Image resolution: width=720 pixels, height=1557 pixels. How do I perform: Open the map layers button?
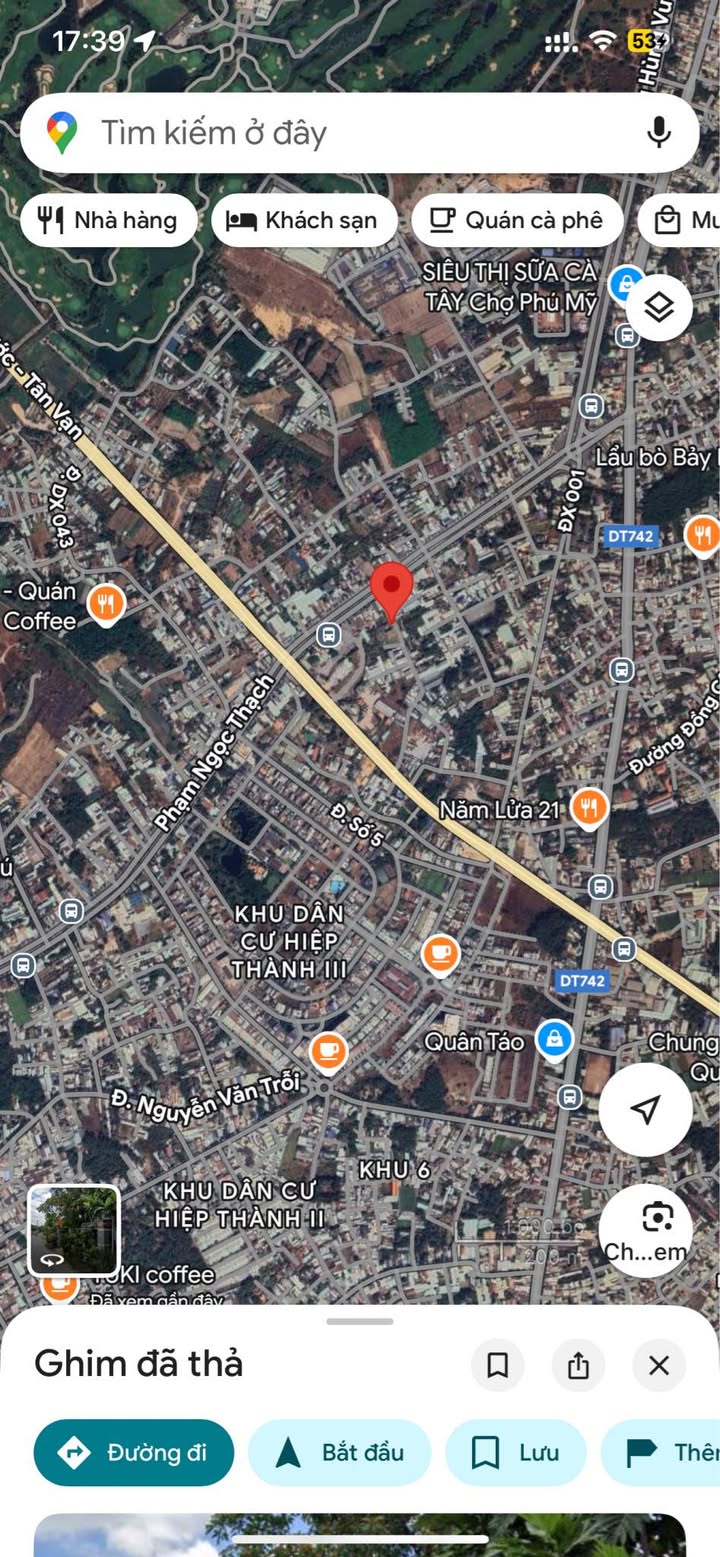[x=659, y=308]
